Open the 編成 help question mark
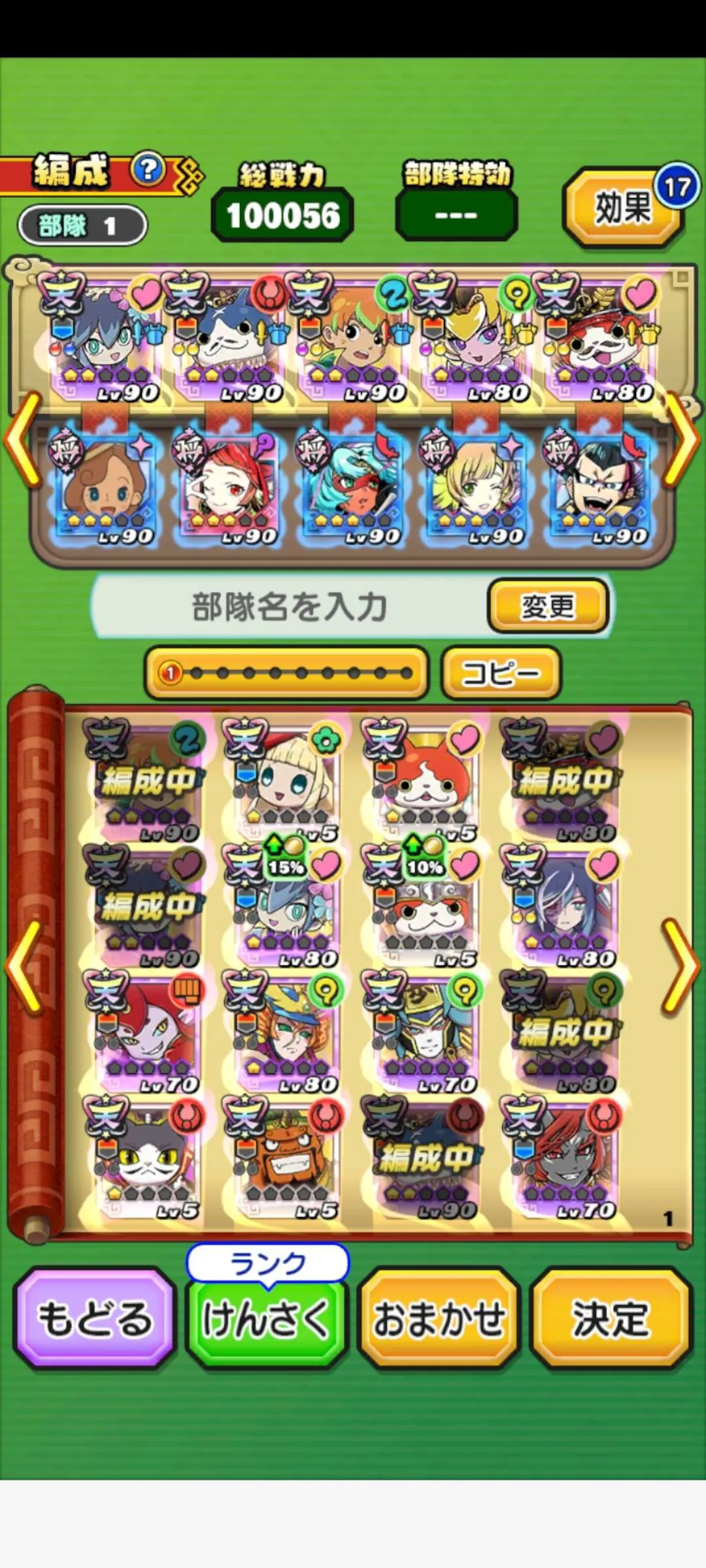 tap(148, 171)
